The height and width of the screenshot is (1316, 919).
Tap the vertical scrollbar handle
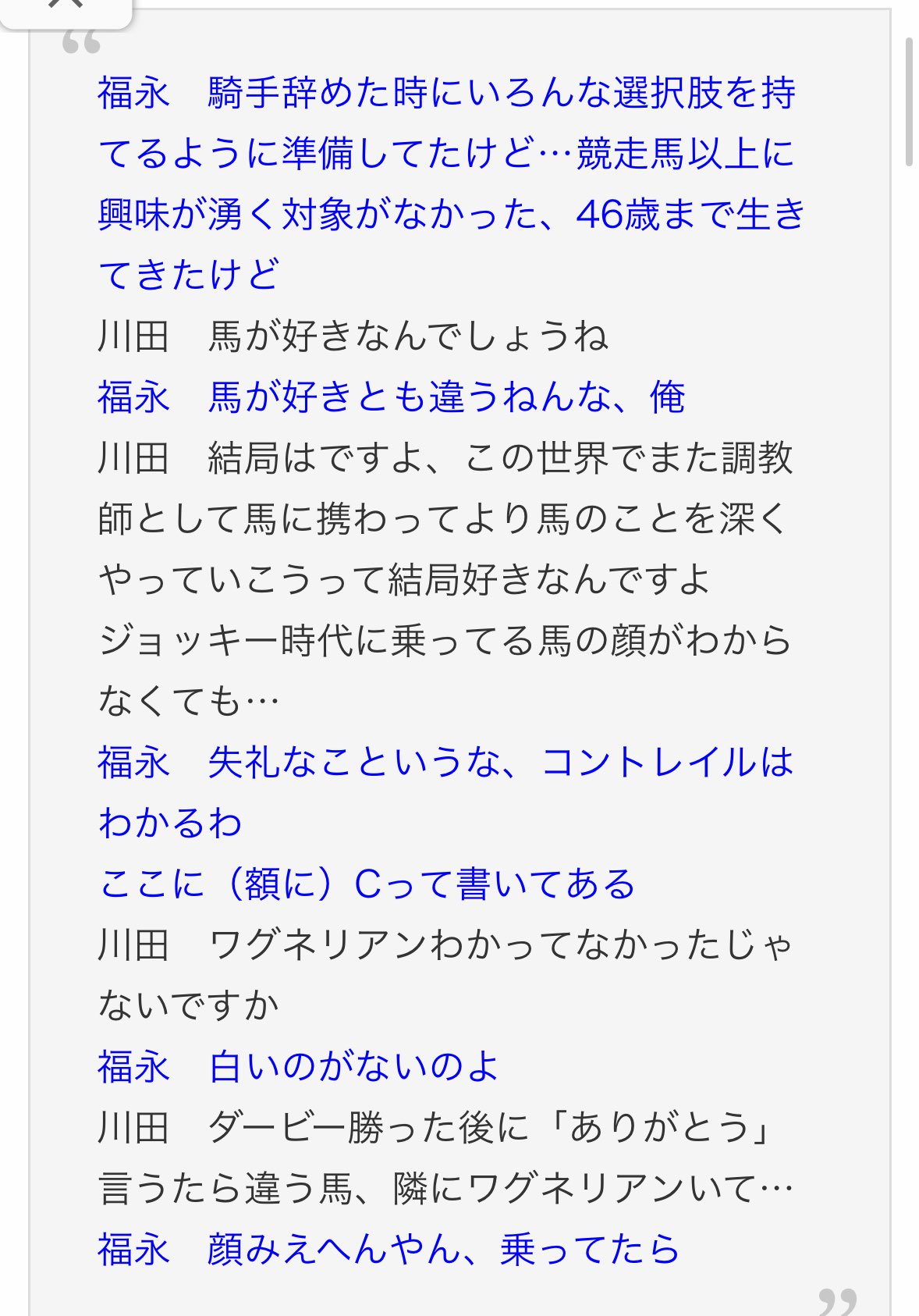(x=909, y=101)
